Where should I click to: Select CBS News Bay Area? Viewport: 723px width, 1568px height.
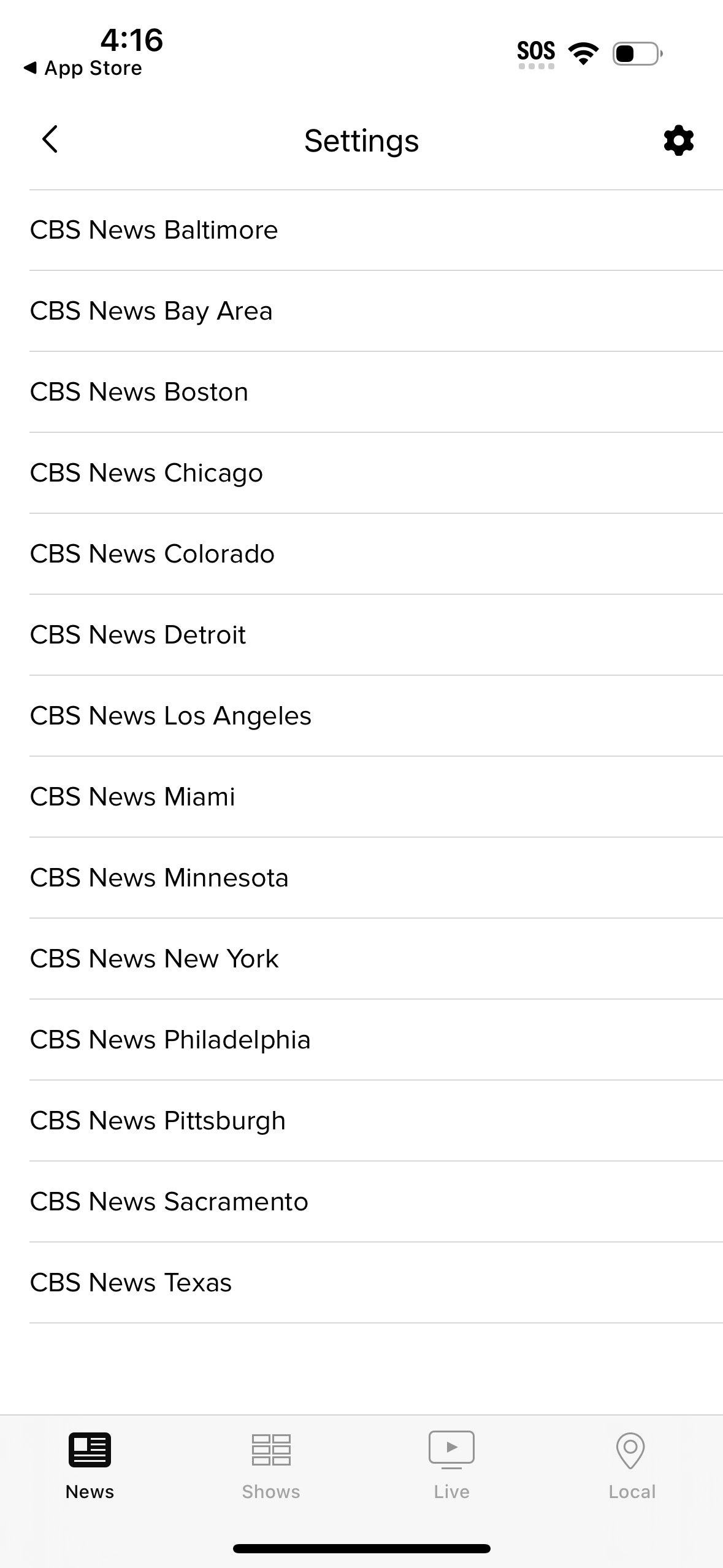[151, 310]
